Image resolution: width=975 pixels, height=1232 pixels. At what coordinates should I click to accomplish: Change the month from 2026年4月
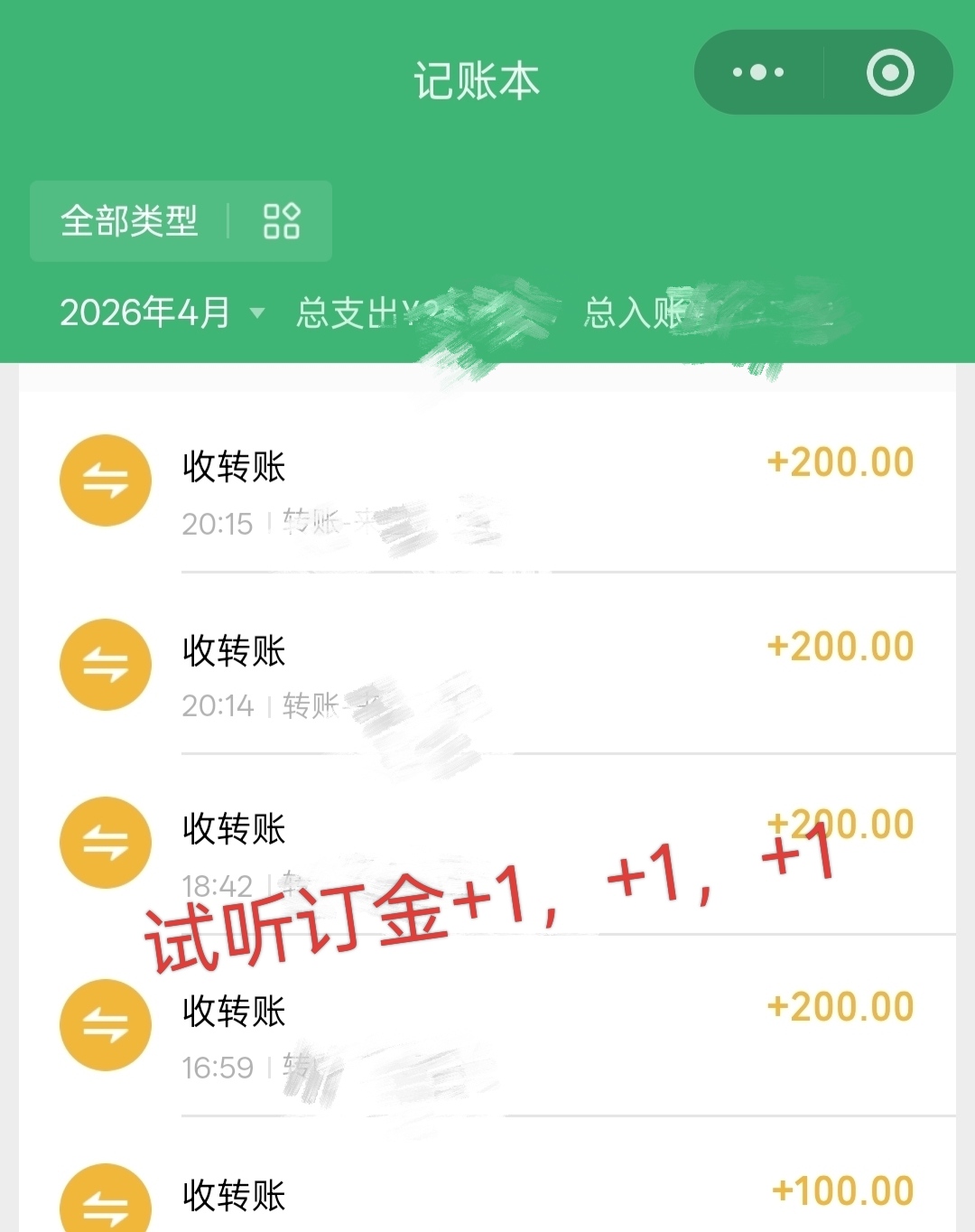(162, 313)
